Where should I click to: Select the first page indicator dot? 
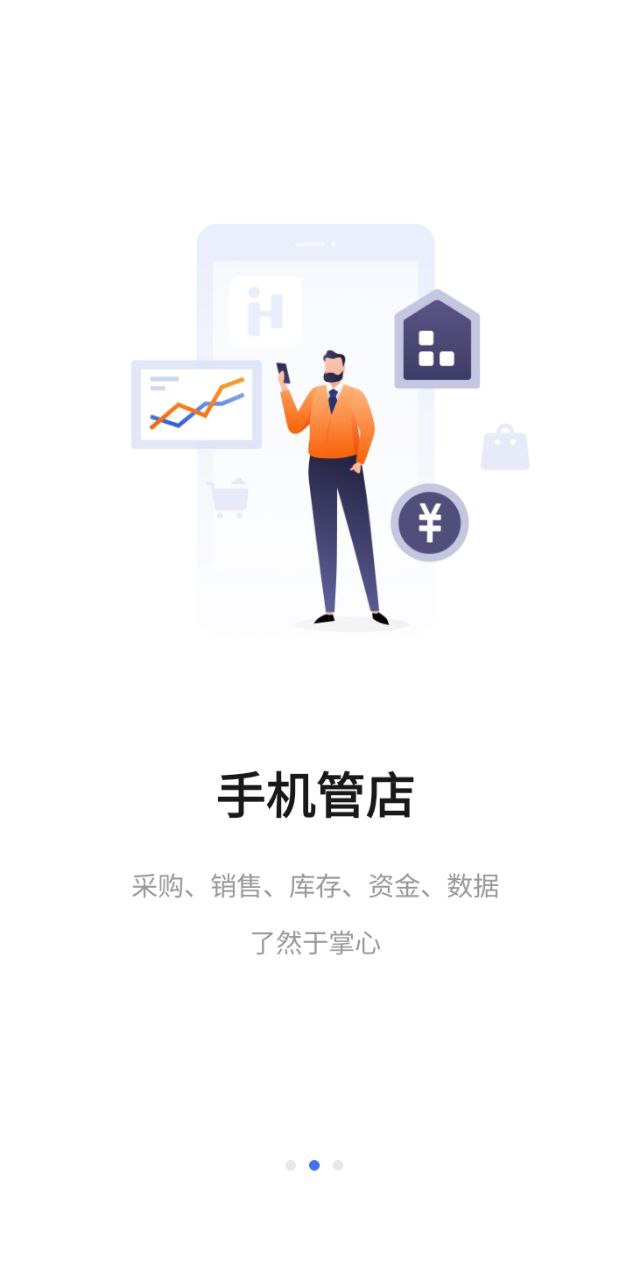pos(290,1165)
